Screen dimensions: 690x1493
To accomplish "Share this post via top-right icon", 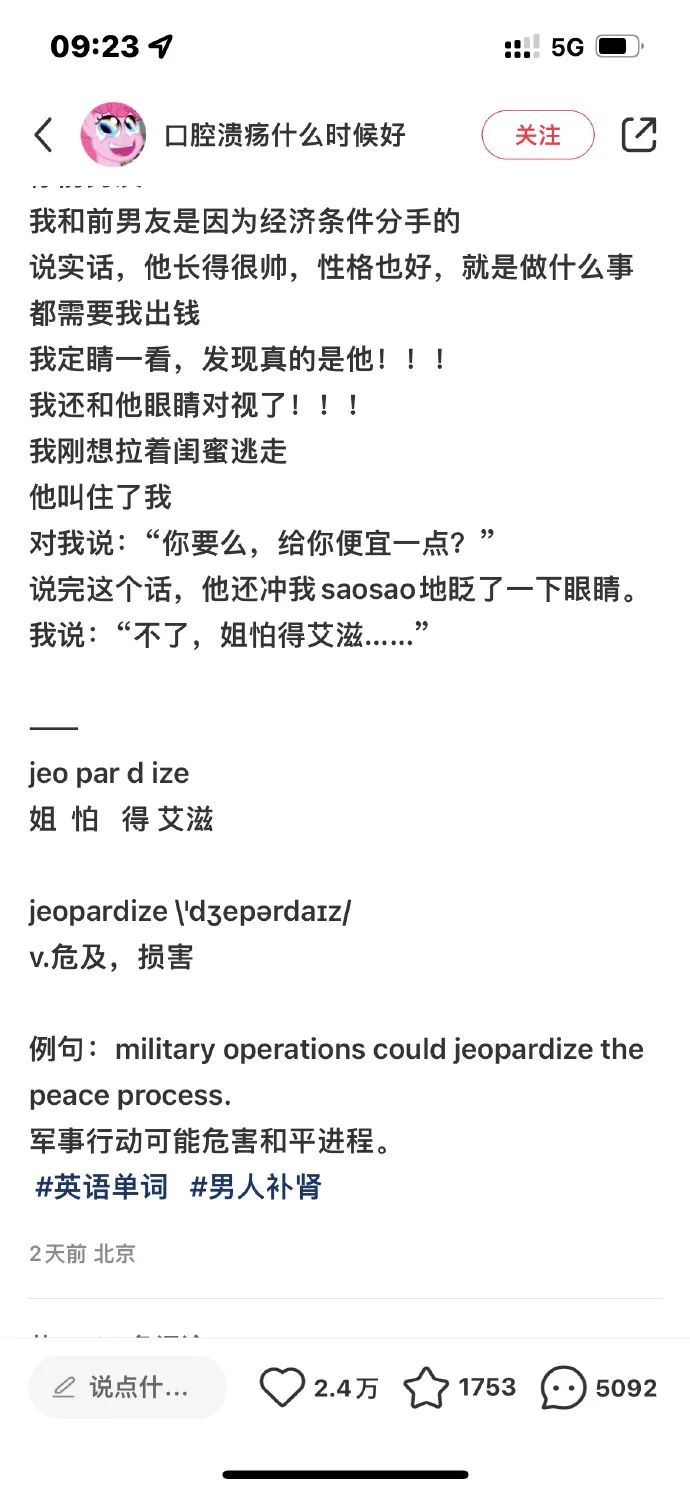I will click(x=639, y=135).
